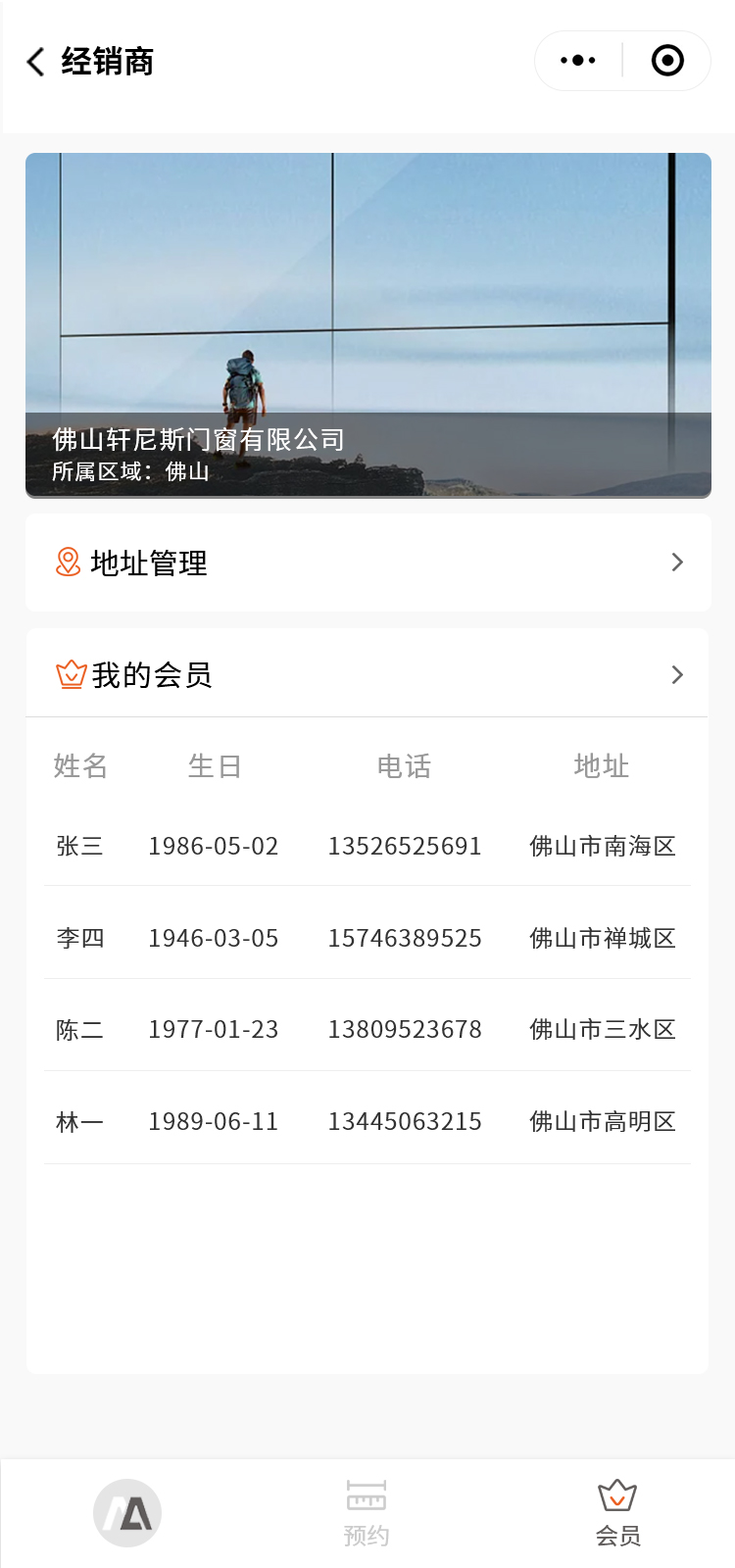Open the mini program three-dot menu

(578, 61)
